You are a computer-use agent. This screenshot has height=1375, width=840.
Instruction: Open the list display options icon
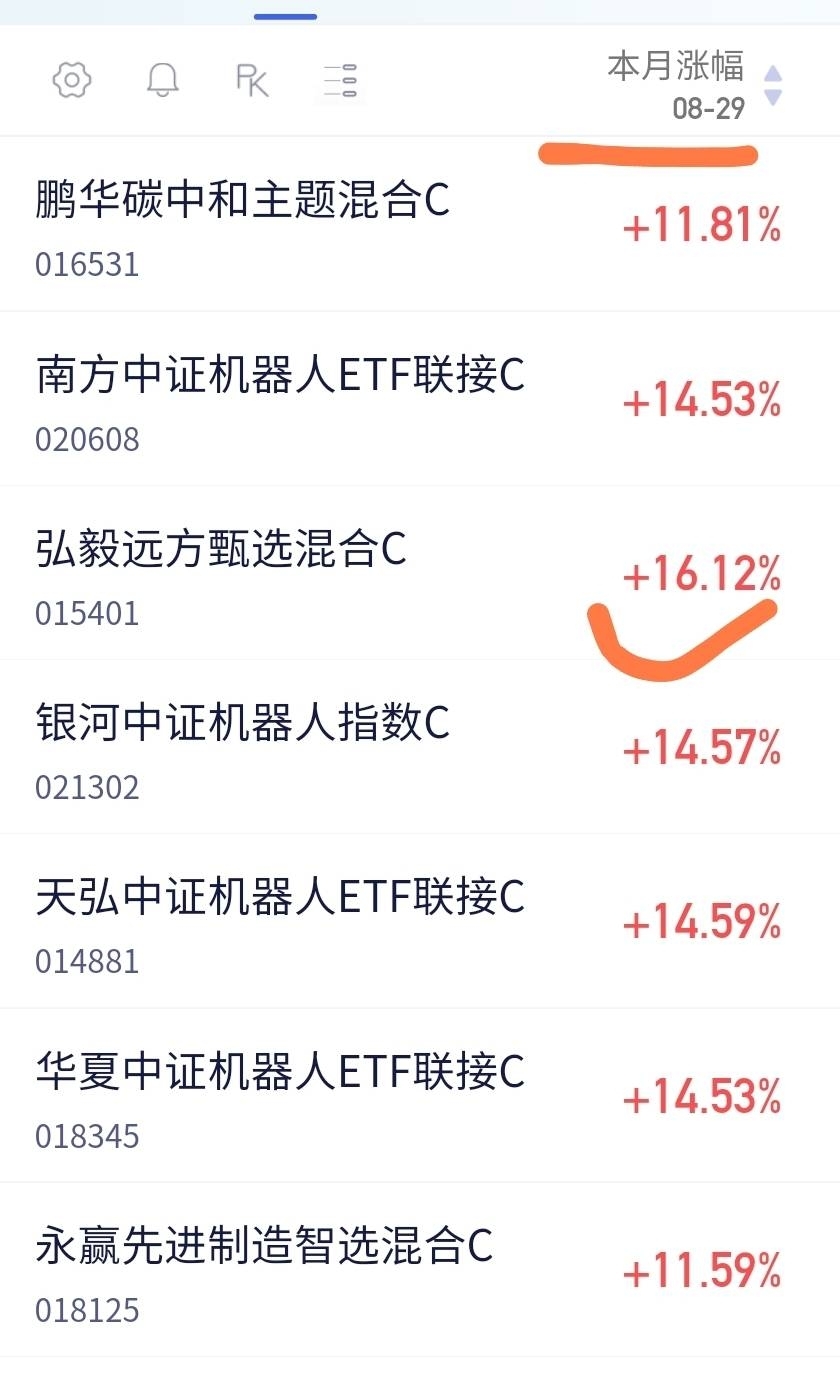(x=340, y=80)
